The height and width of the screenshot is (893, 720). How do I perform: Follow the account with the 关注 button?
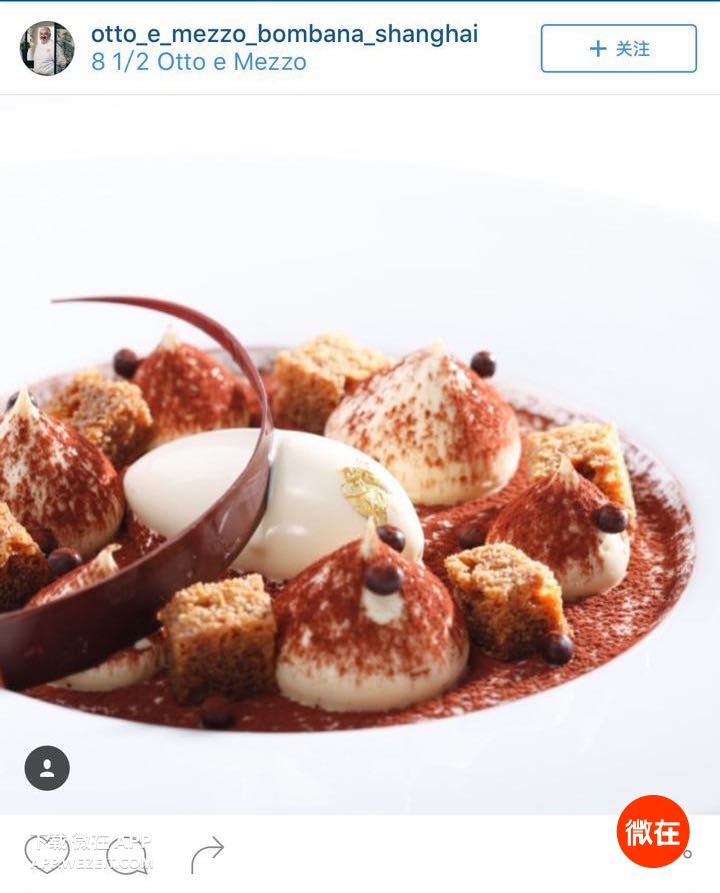click(x=618, y=48)
